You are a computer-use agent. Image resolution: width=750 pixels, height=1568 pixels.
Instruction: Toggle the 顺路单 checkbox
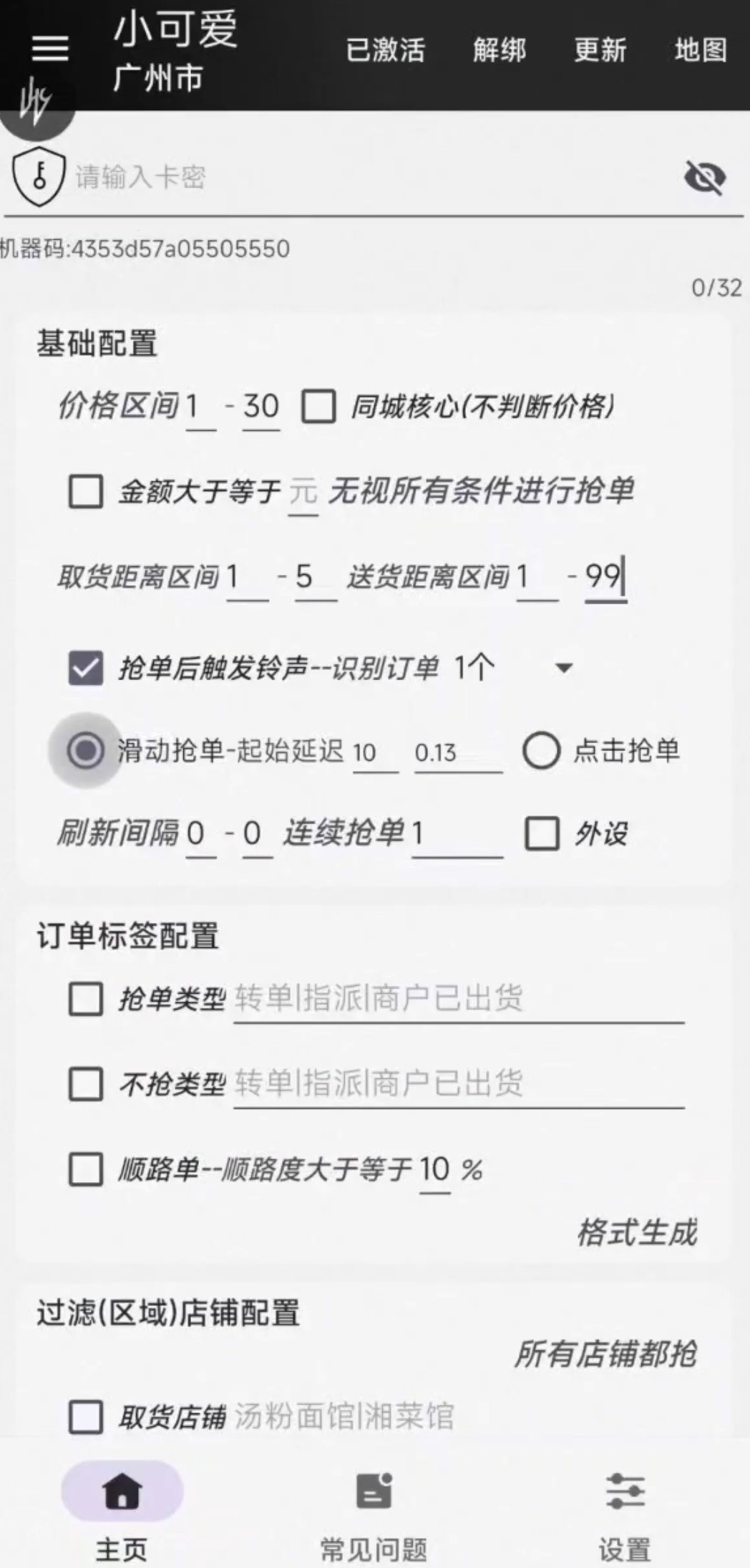click(x=85, y=1170)
